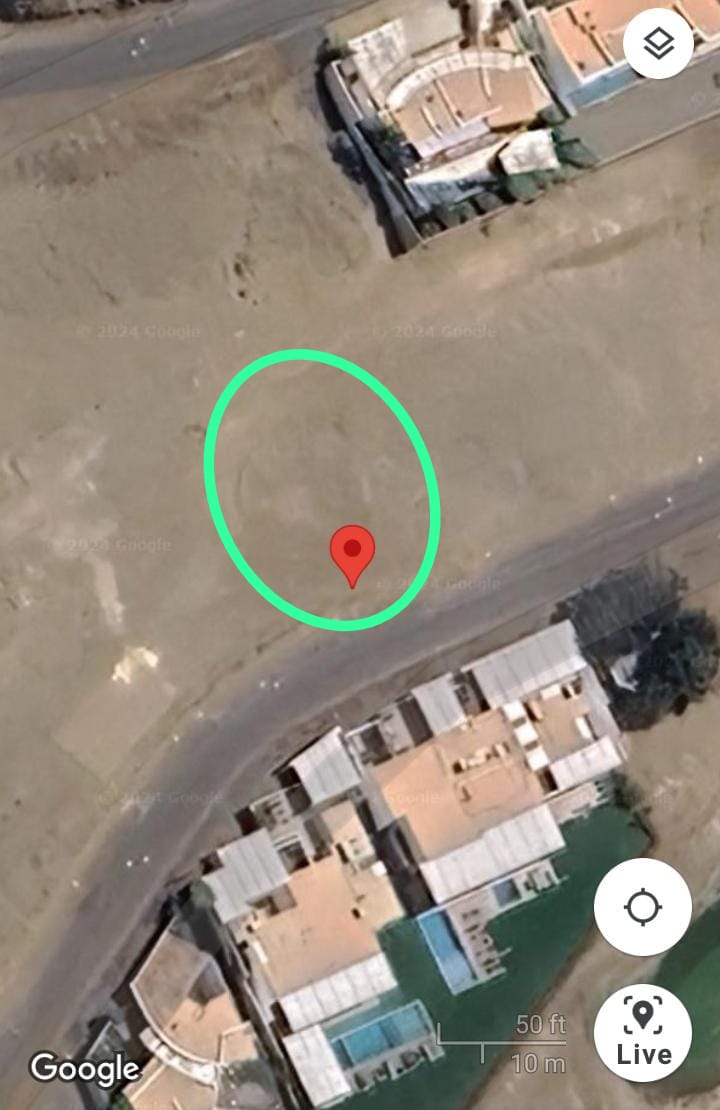Open the map layers button
720x1110 pixels.
(x=658, y=44)
